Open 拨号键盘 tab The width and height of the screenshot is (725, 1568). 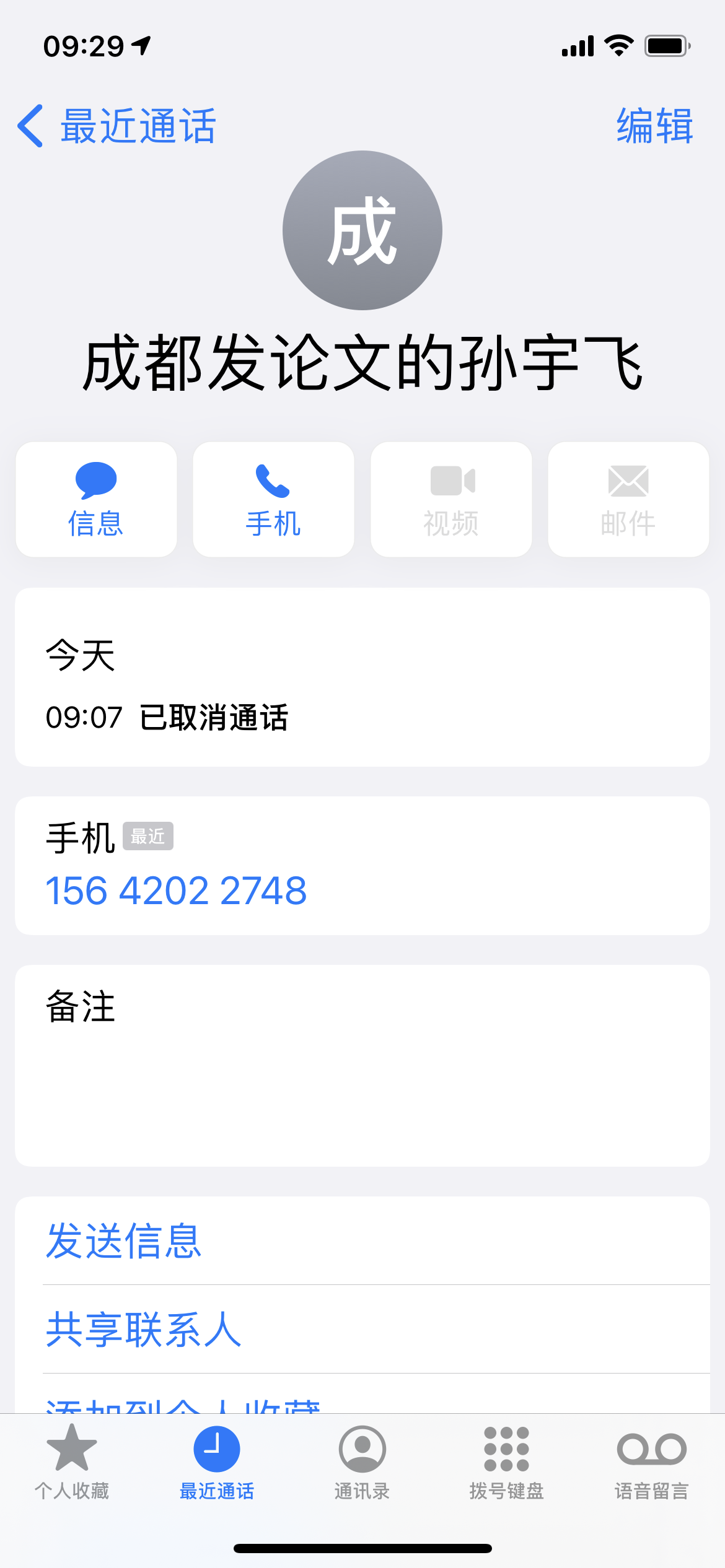(507, 1461)
